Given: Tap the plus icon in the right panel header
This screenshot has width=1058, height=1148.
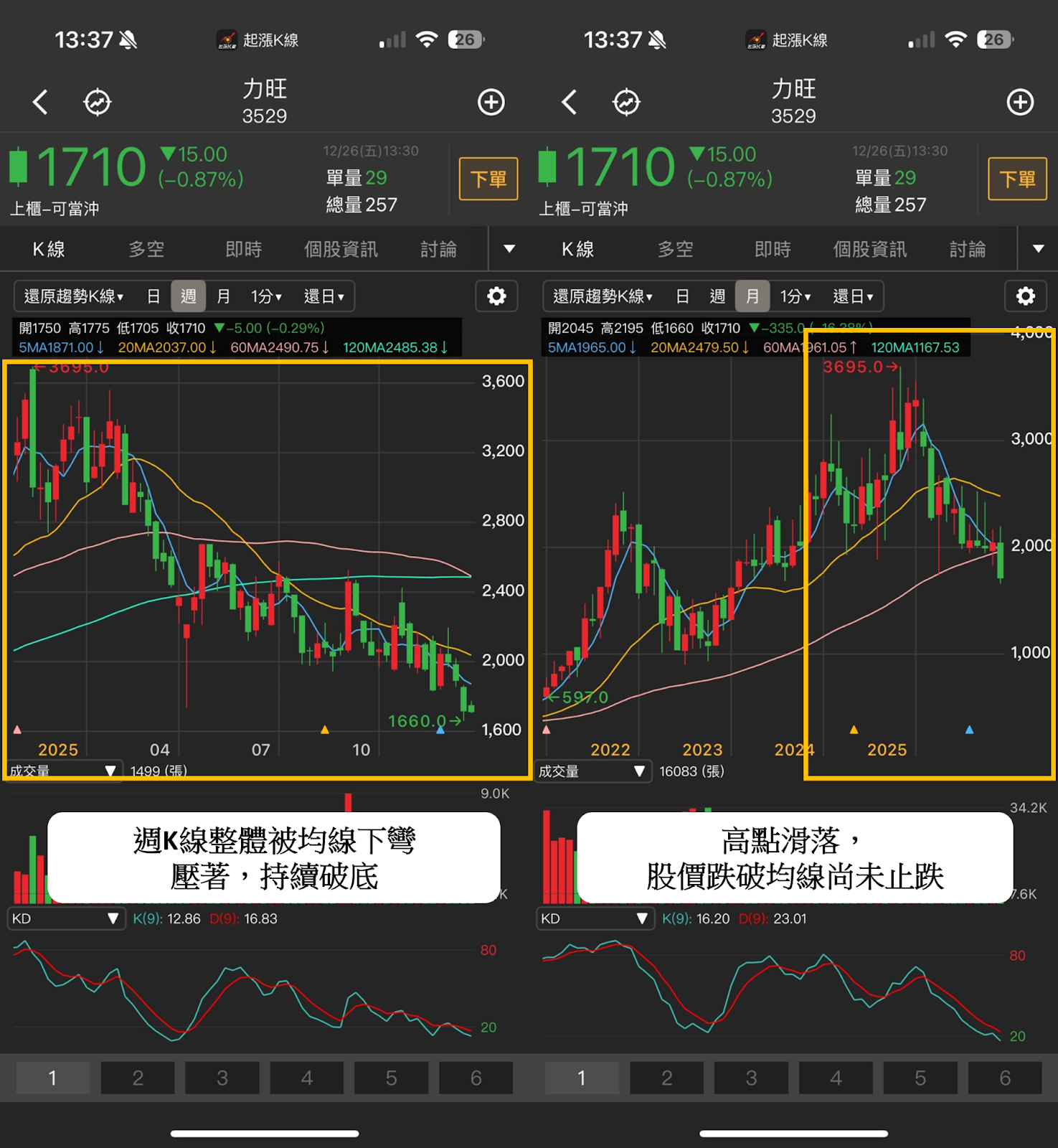Looking at the screenshot, I should coord(1020,102).
